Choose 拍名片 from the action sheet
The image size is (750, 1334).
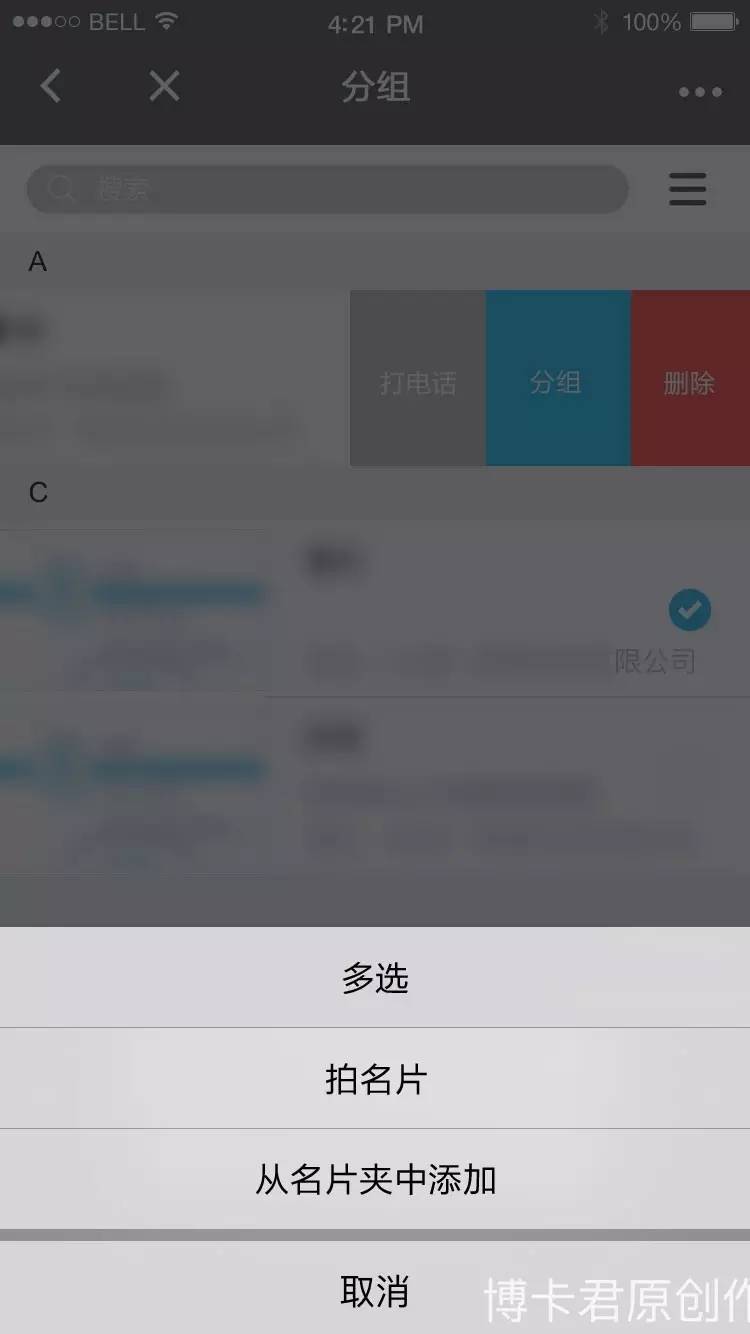(375, 1079)
